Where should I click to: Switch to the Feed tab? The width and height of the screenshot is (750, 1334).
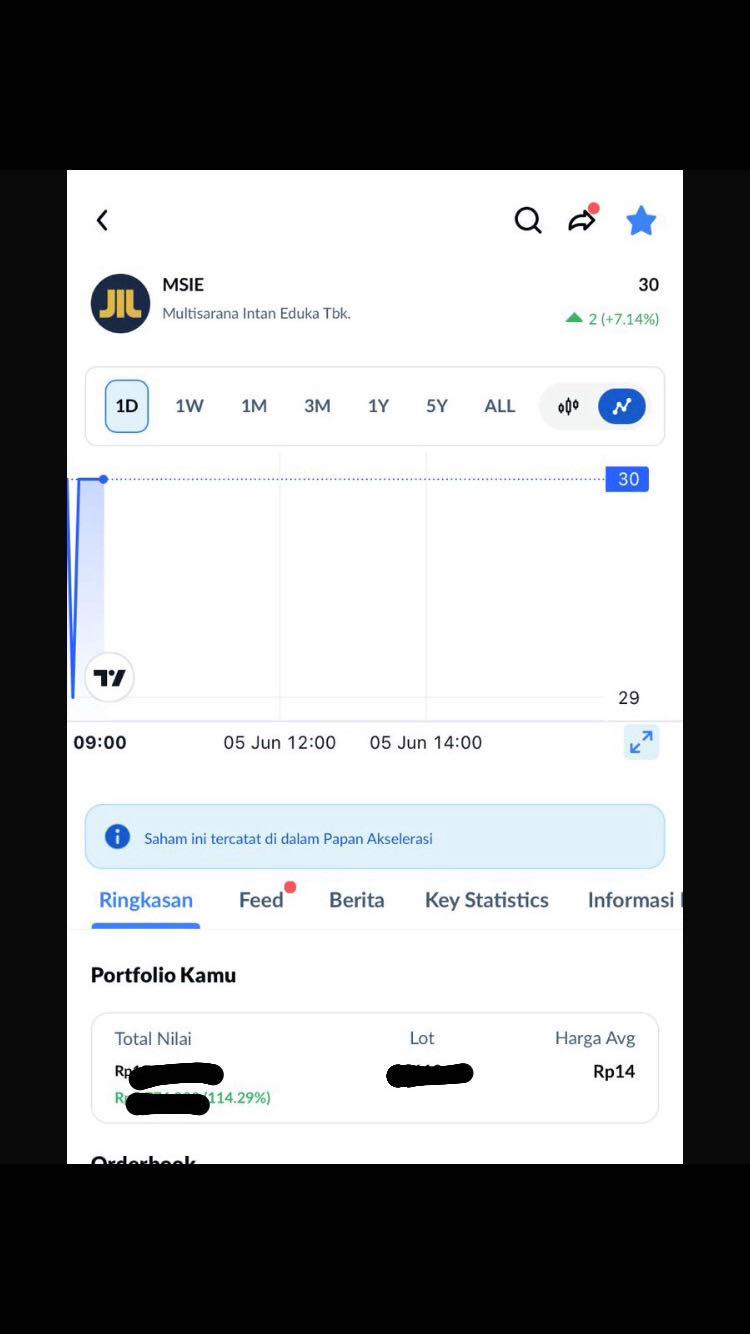point(261,900)
